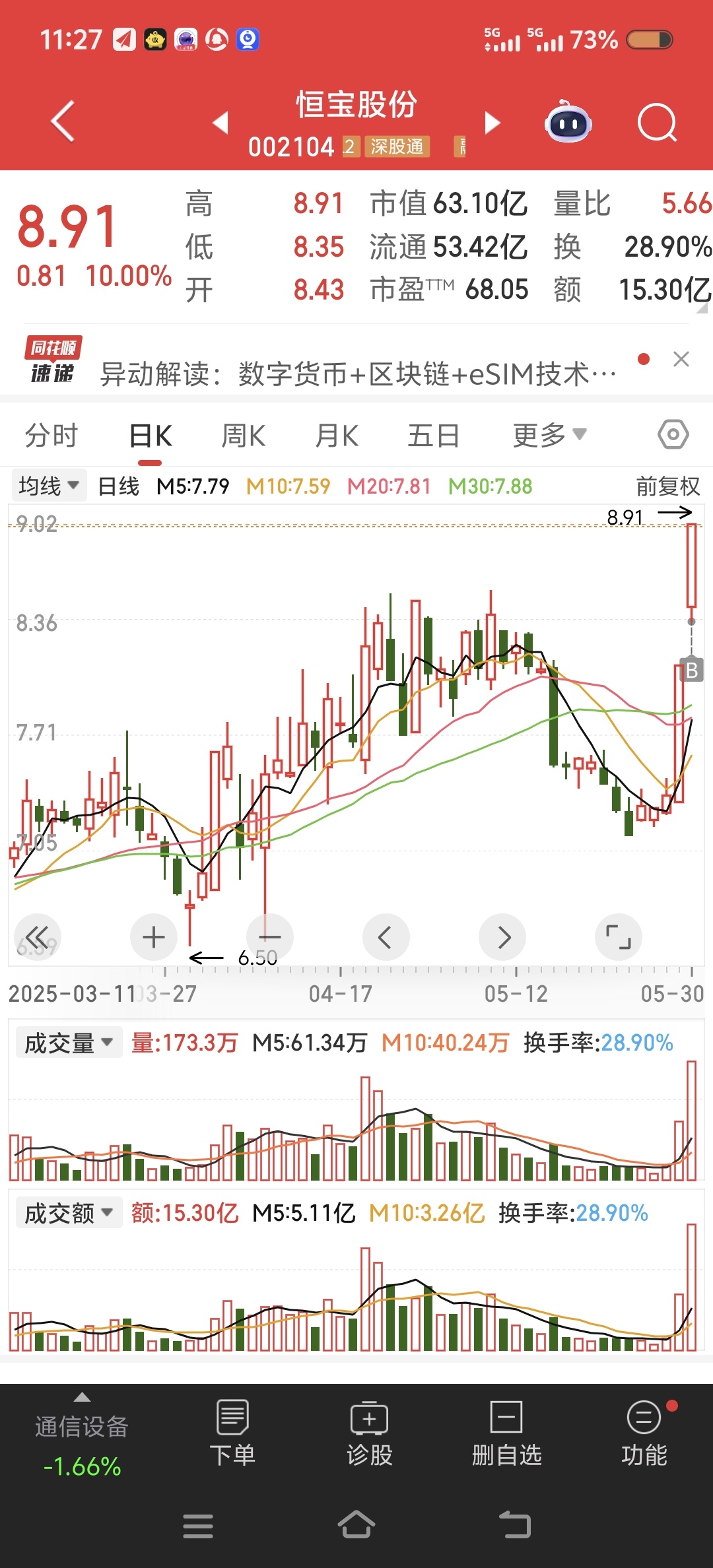The width and height of the screenshot is (713, 1568).
Task: Remove stock with 删自选
Action: pos(506,1433)
